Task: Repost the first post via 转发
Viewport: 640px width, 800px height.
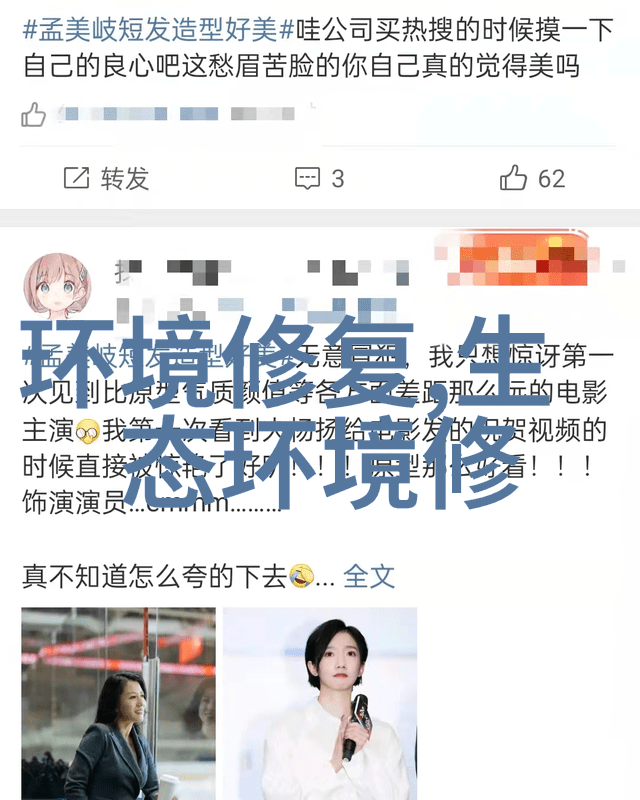Action: click(106, 179)
